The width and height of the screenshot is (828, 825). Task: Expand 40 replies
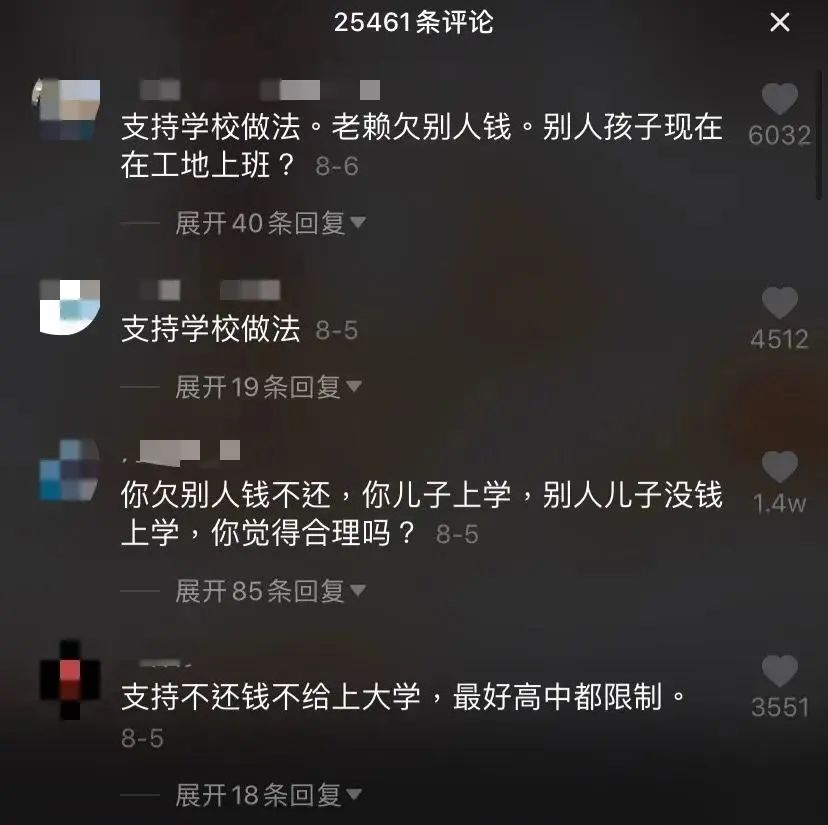point(270,223)
